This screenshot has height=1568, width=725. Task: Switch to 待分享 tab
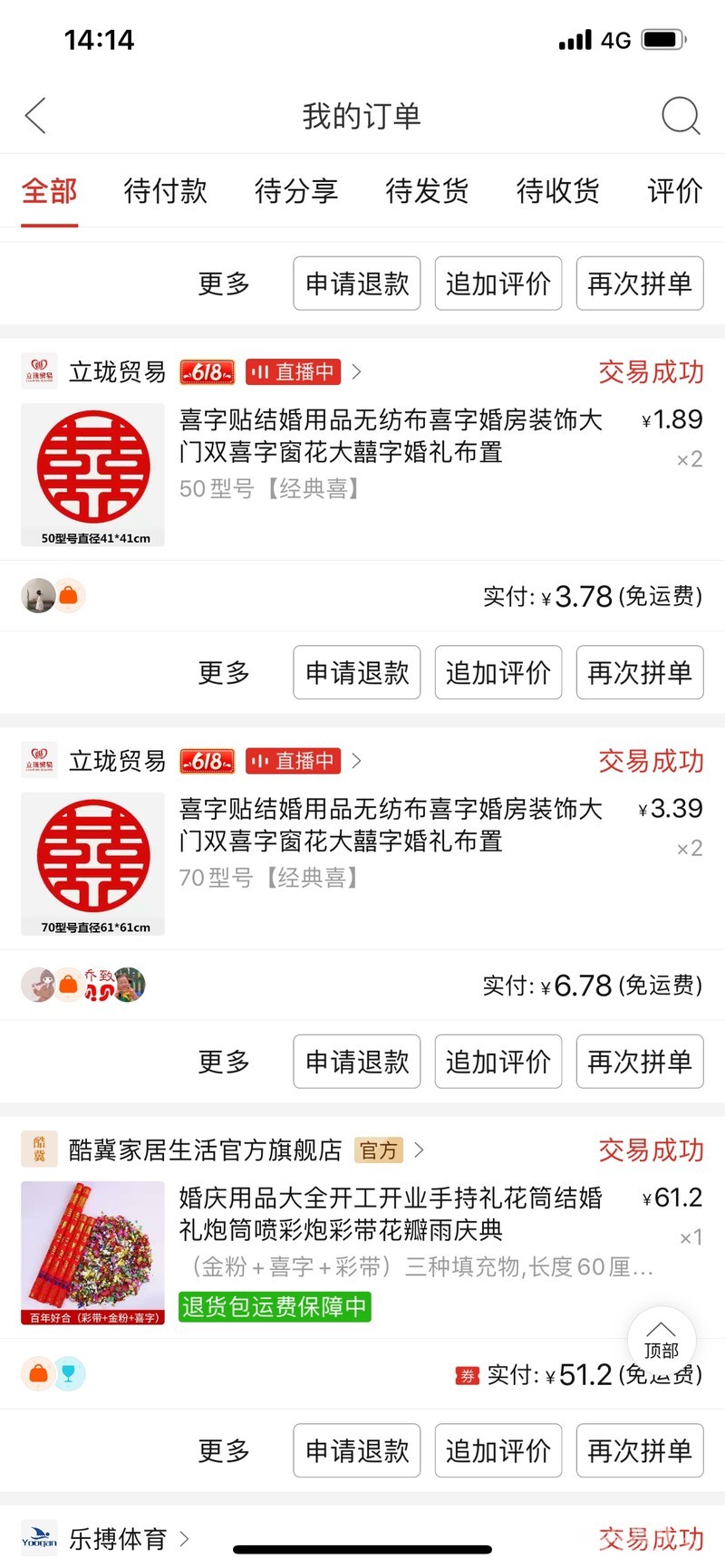point(295,191)
